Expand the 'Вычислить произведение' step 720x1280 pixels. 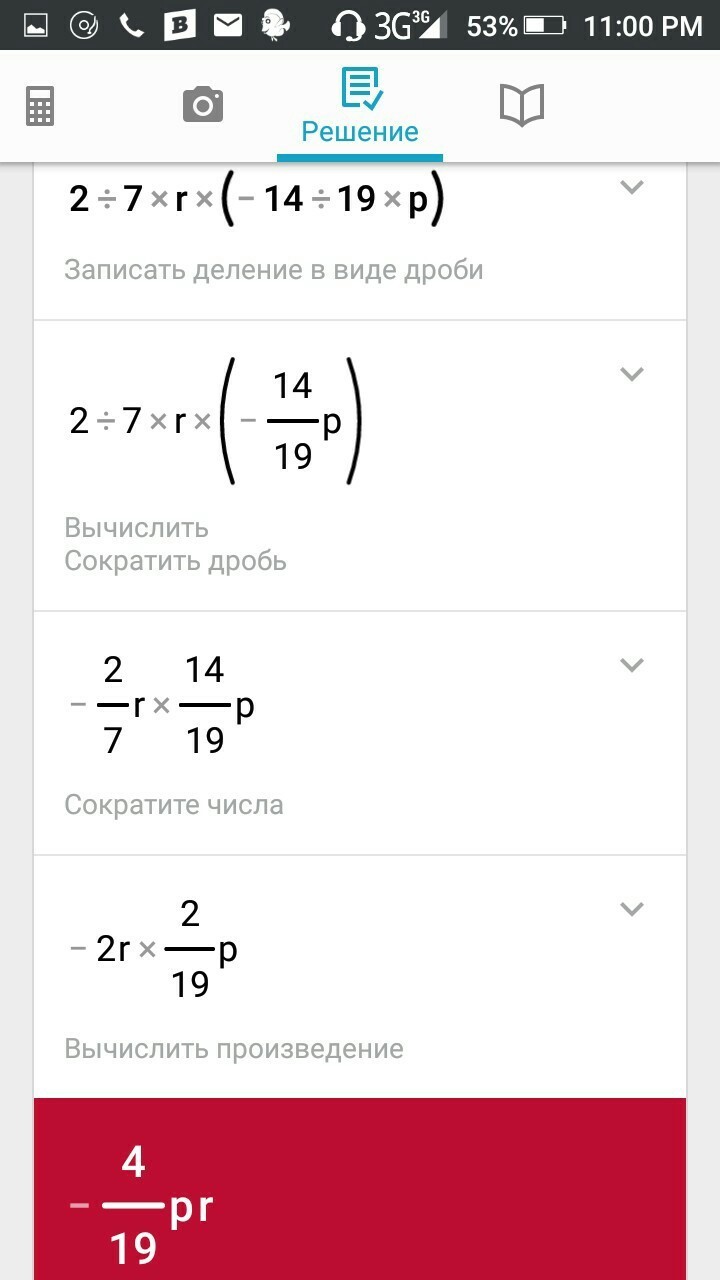(x=631, y=909)
